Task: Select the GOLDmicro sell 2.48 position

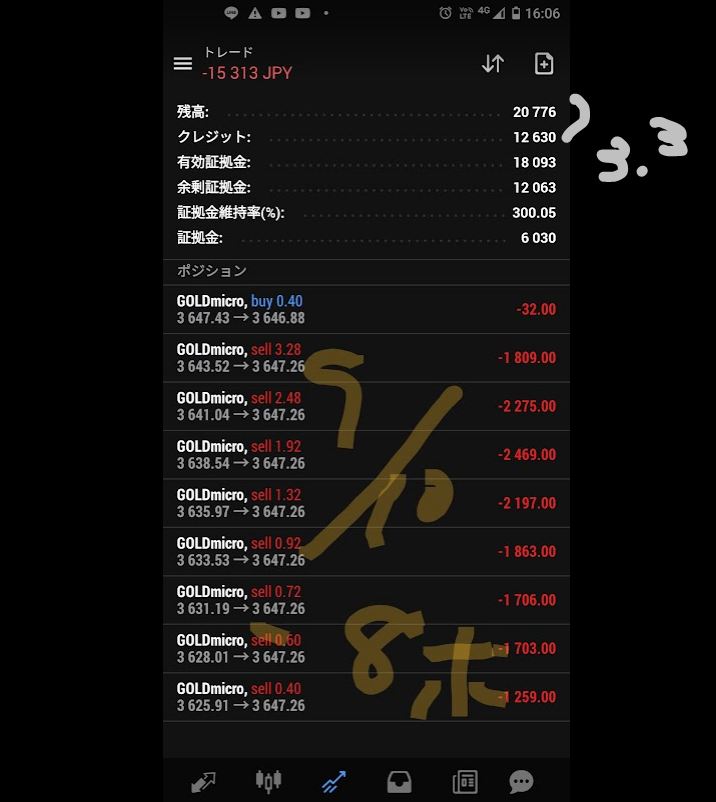Action: (x=366, y=406)
